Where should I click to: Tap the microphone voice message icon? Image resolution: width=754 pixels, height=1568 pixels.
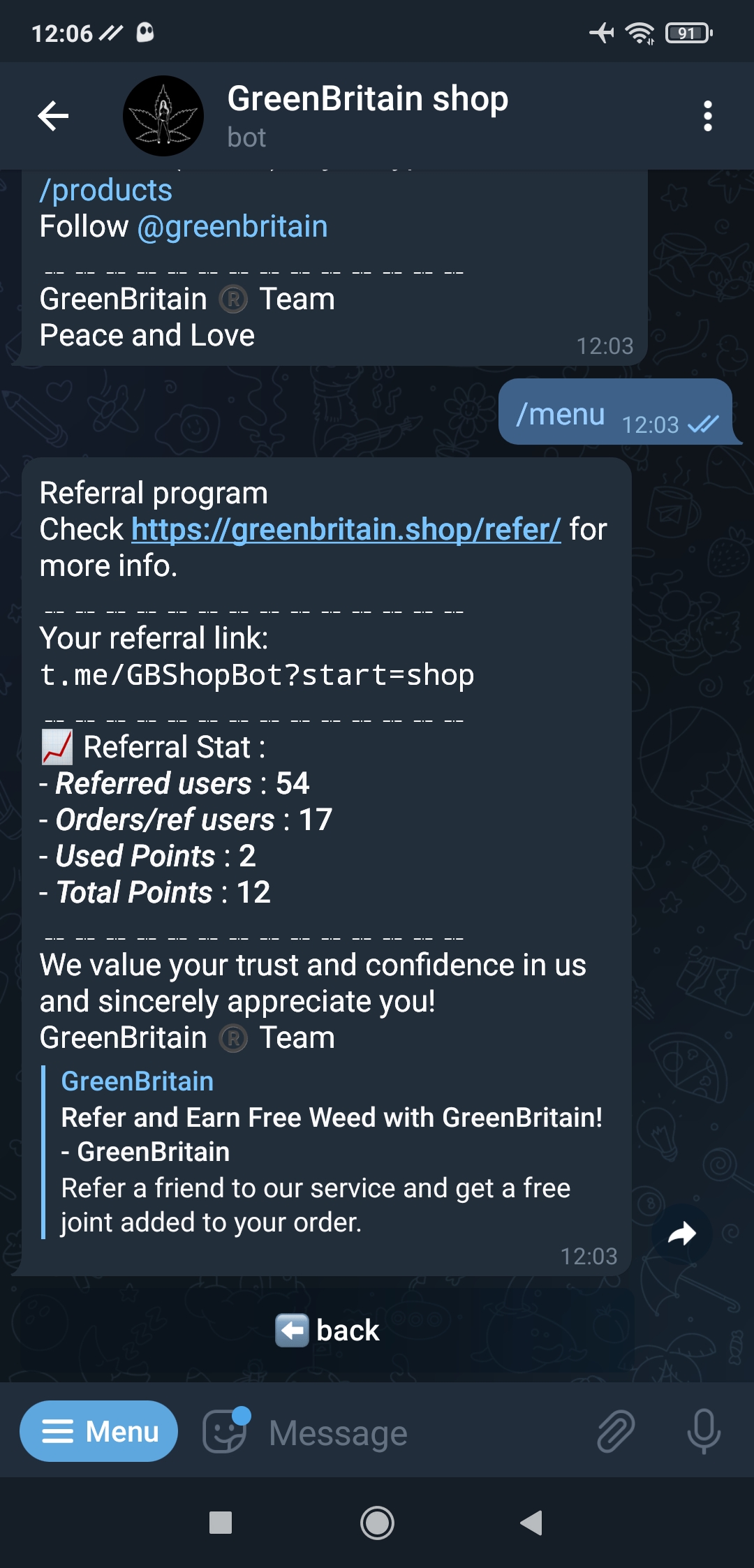703,1431
